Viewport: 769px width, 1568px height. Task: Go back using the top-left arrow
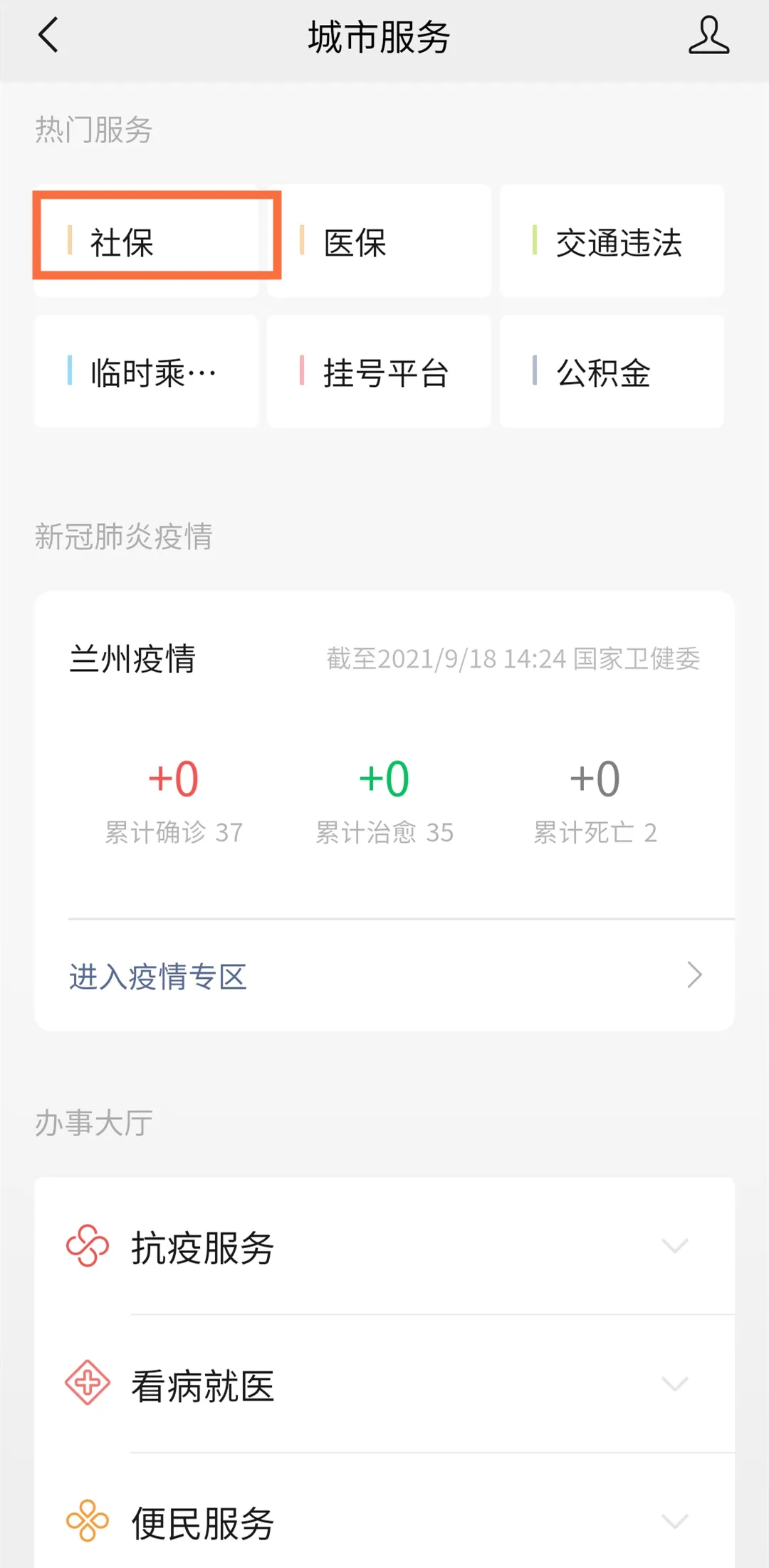[48, 36]
